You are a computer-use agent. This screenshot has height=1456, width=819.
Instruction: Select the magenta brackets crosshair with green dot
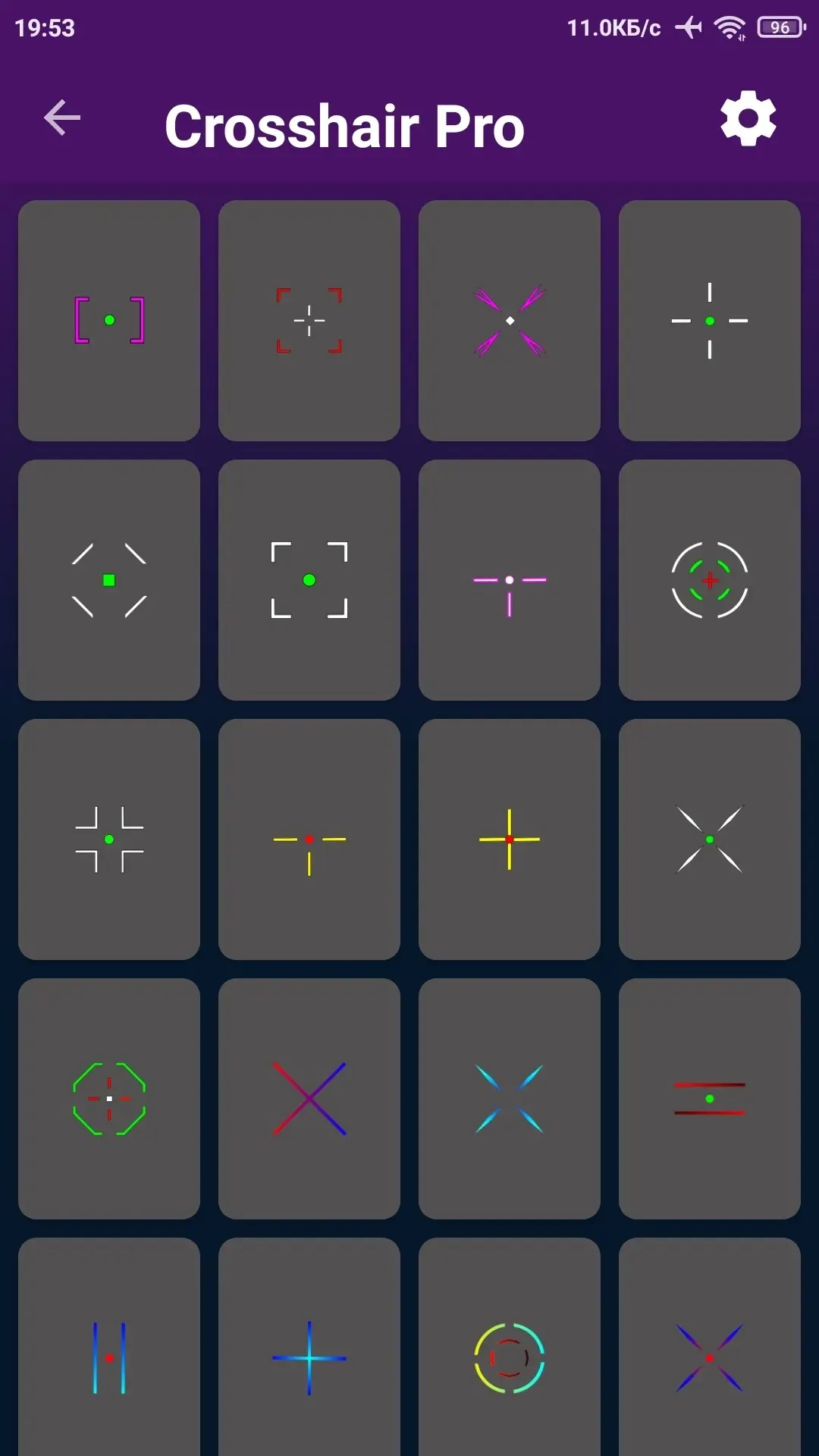coord(109,321)
